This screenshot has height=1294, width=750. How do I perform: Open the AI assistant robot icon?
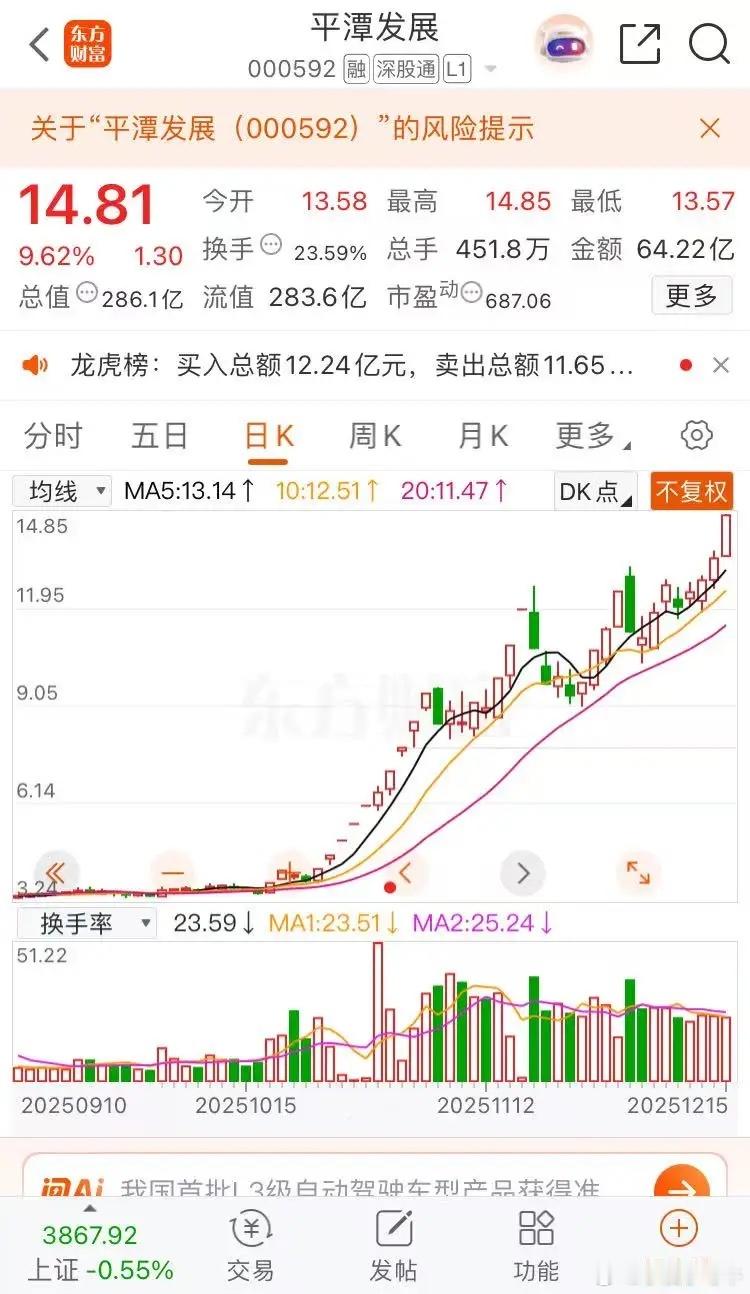click(x=565, y=44)
